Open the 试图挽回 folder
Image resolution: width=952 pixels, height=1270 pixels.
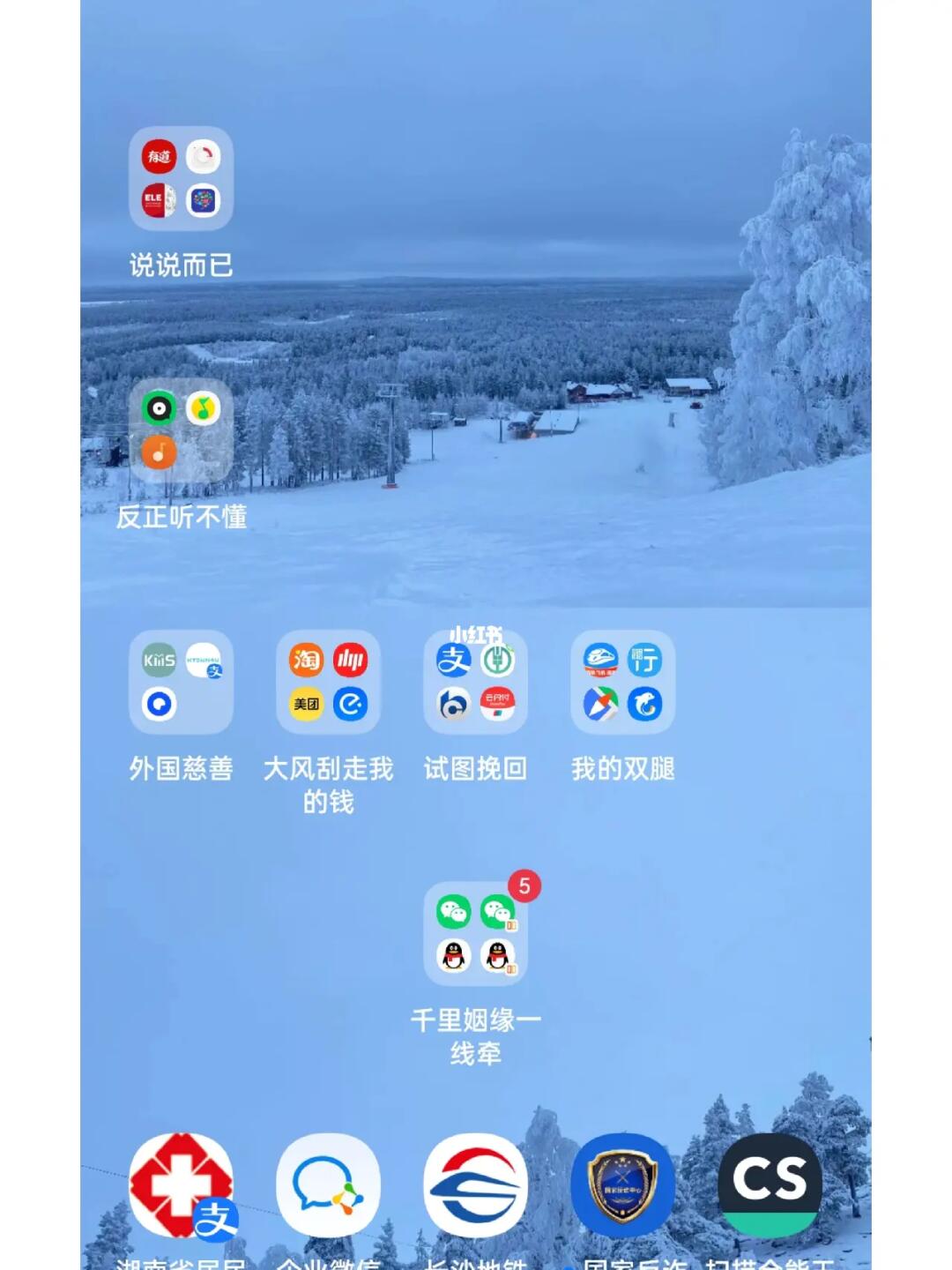(475, 682)
